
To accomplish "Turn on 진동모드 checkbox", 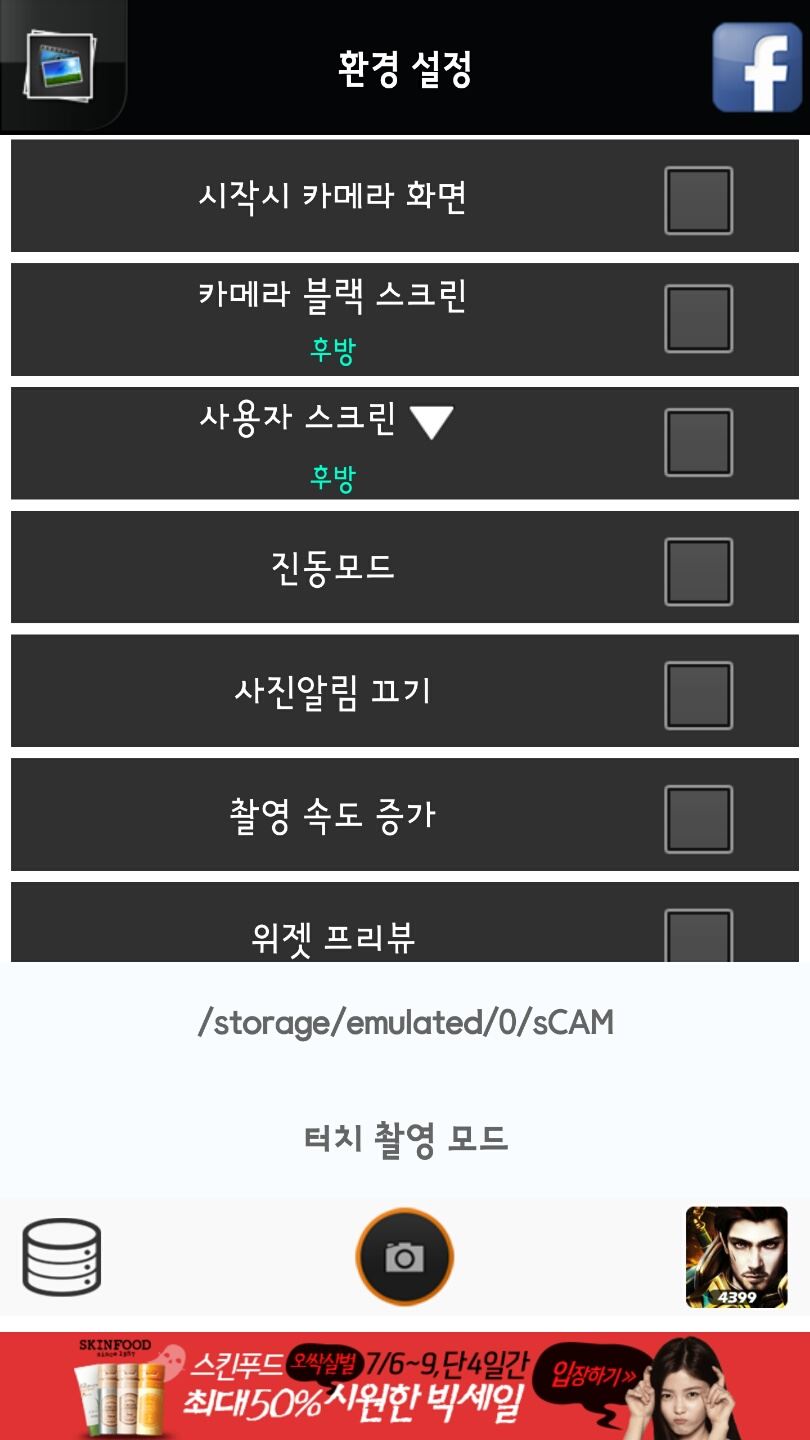I will 698,571.
